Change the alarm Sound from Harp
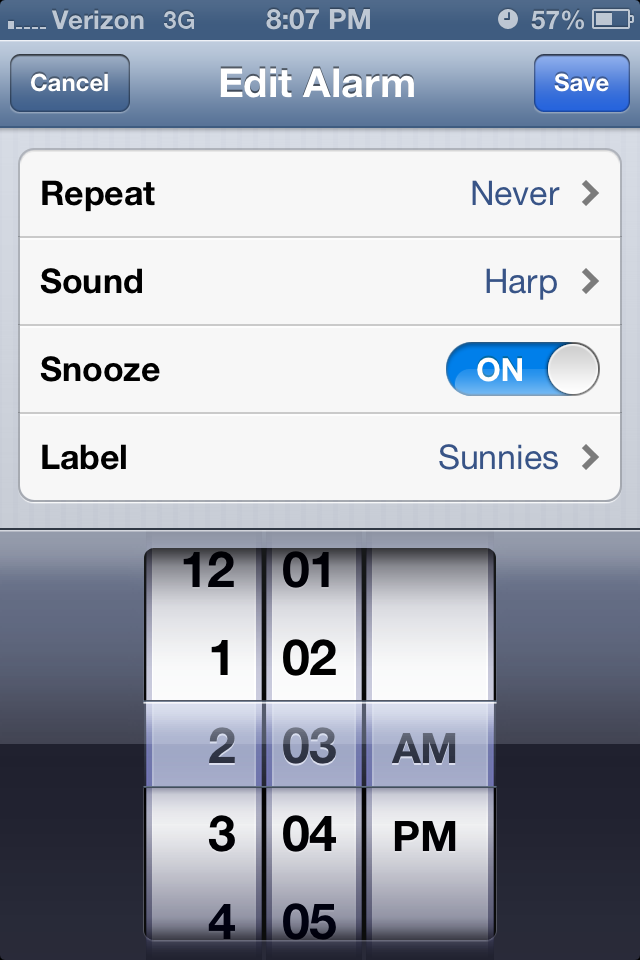Image resolution: width=640 pixels, height=960 pixels. tap(320, 281)
